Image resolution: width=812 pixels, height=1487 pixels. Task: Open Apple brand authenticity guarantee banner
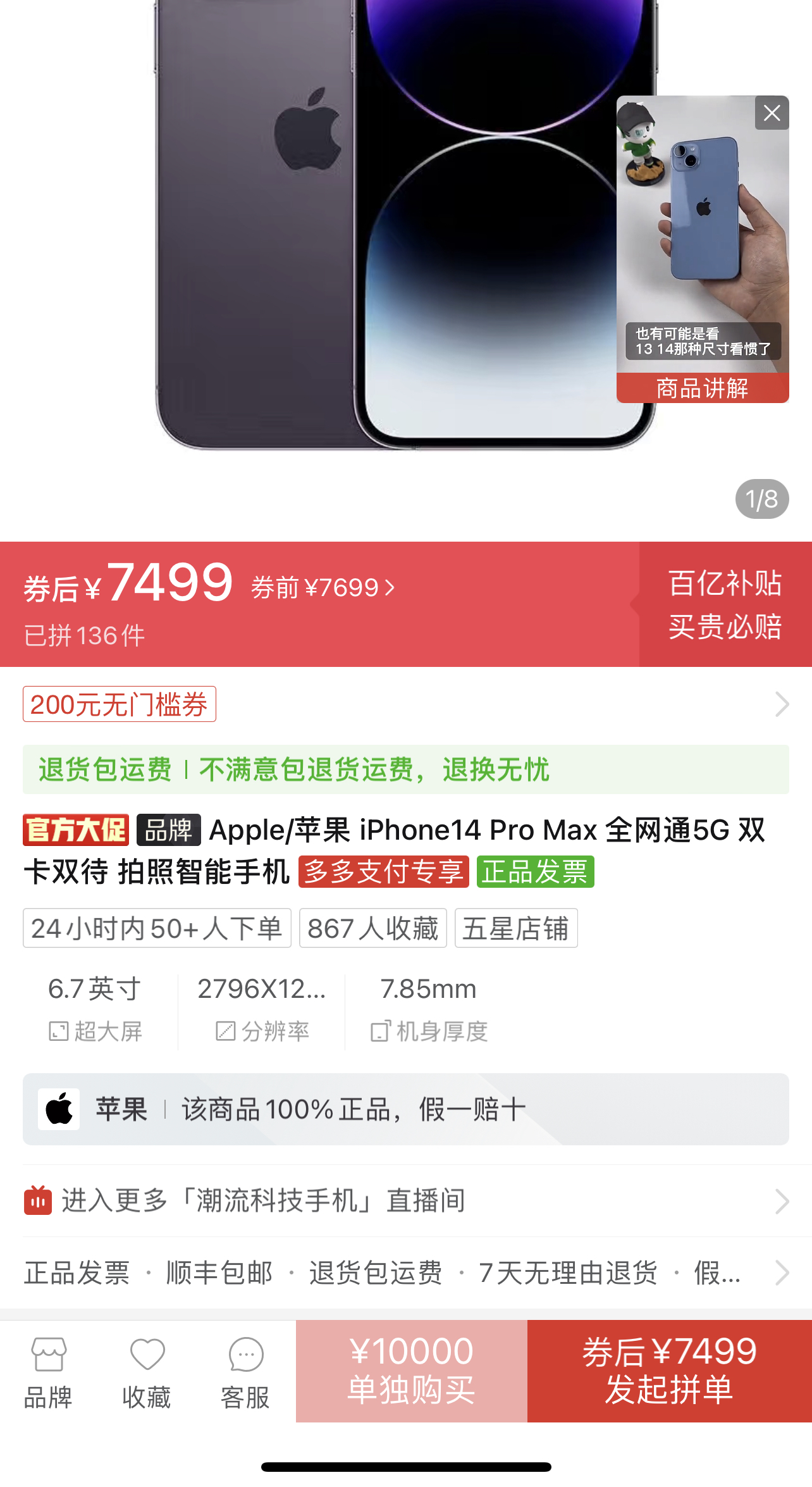405,1109
